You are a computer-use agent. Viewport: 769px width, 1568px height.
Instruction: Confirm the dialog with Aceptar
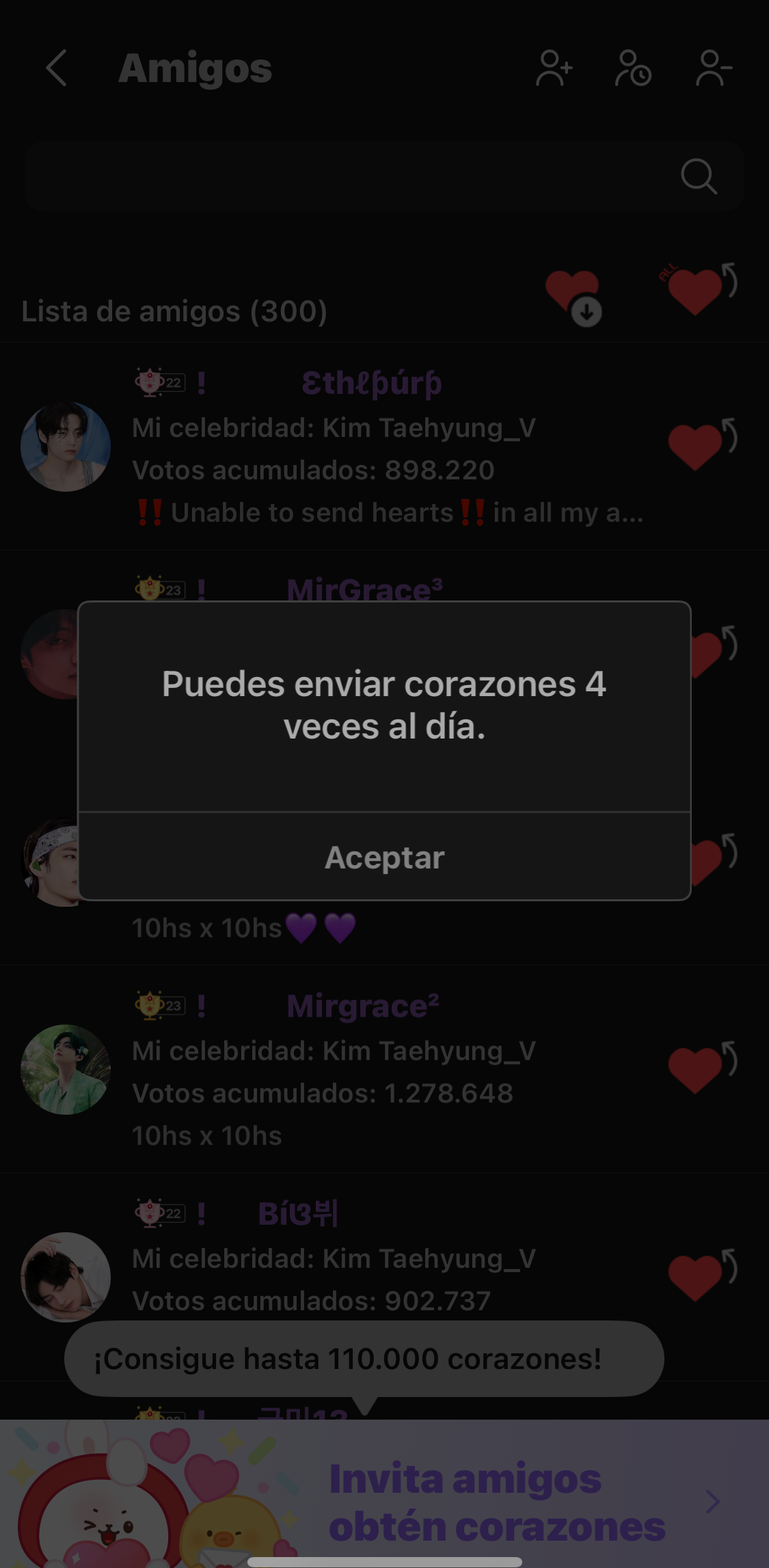point(384,858)
